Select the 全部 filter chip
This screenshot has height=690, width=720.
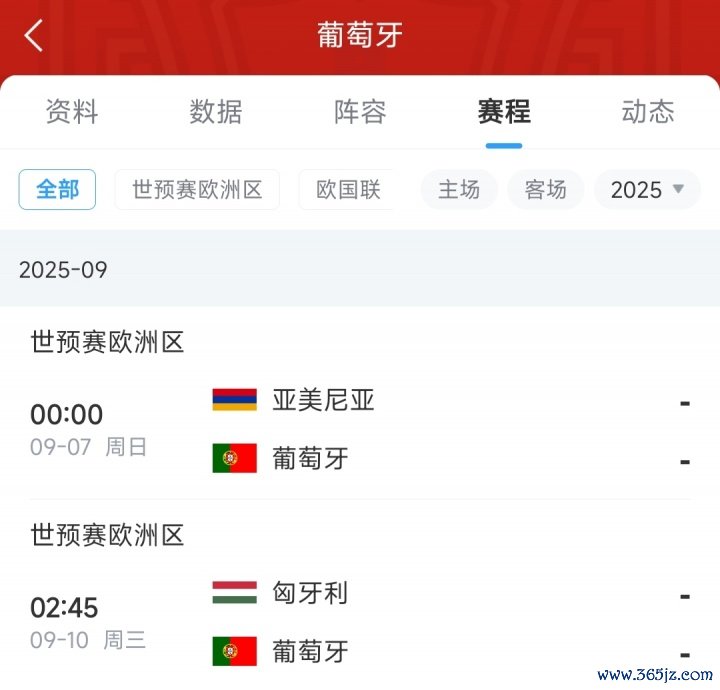pos(57,189)
